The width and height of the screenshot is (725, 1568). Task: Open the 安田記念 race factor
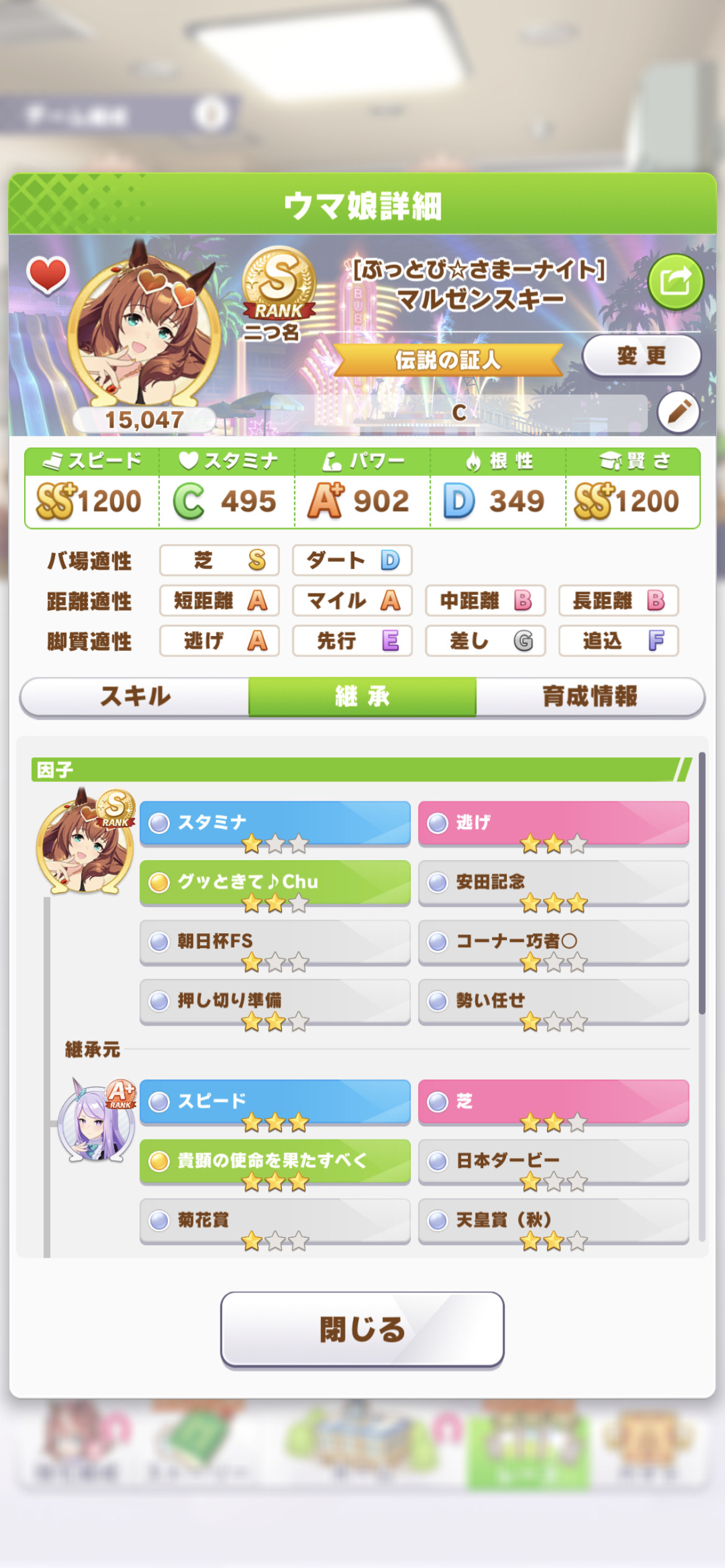point(553,882)
